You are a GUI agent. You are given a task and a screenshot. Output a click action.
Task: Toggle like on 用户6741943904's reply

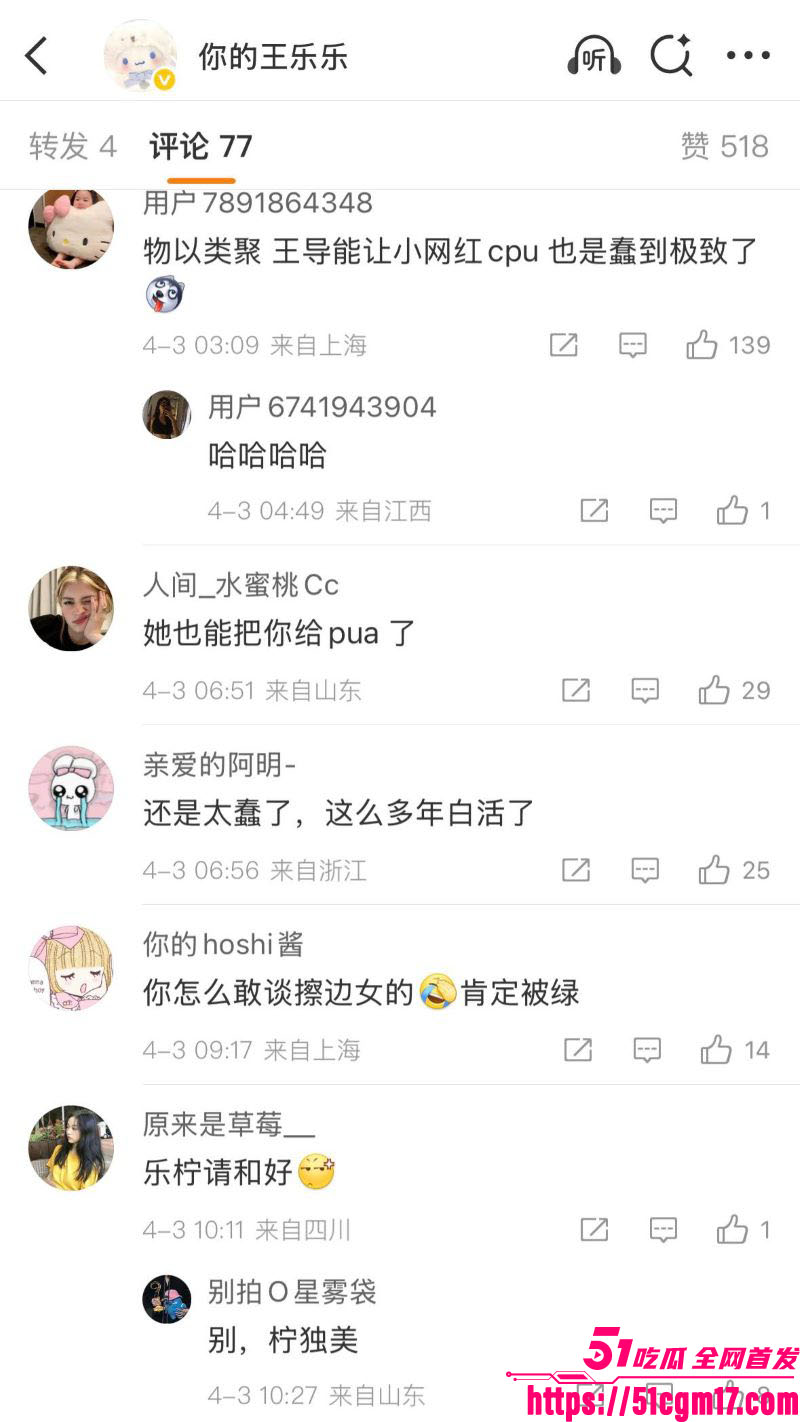pyautogui.click(x=731, y=511)
